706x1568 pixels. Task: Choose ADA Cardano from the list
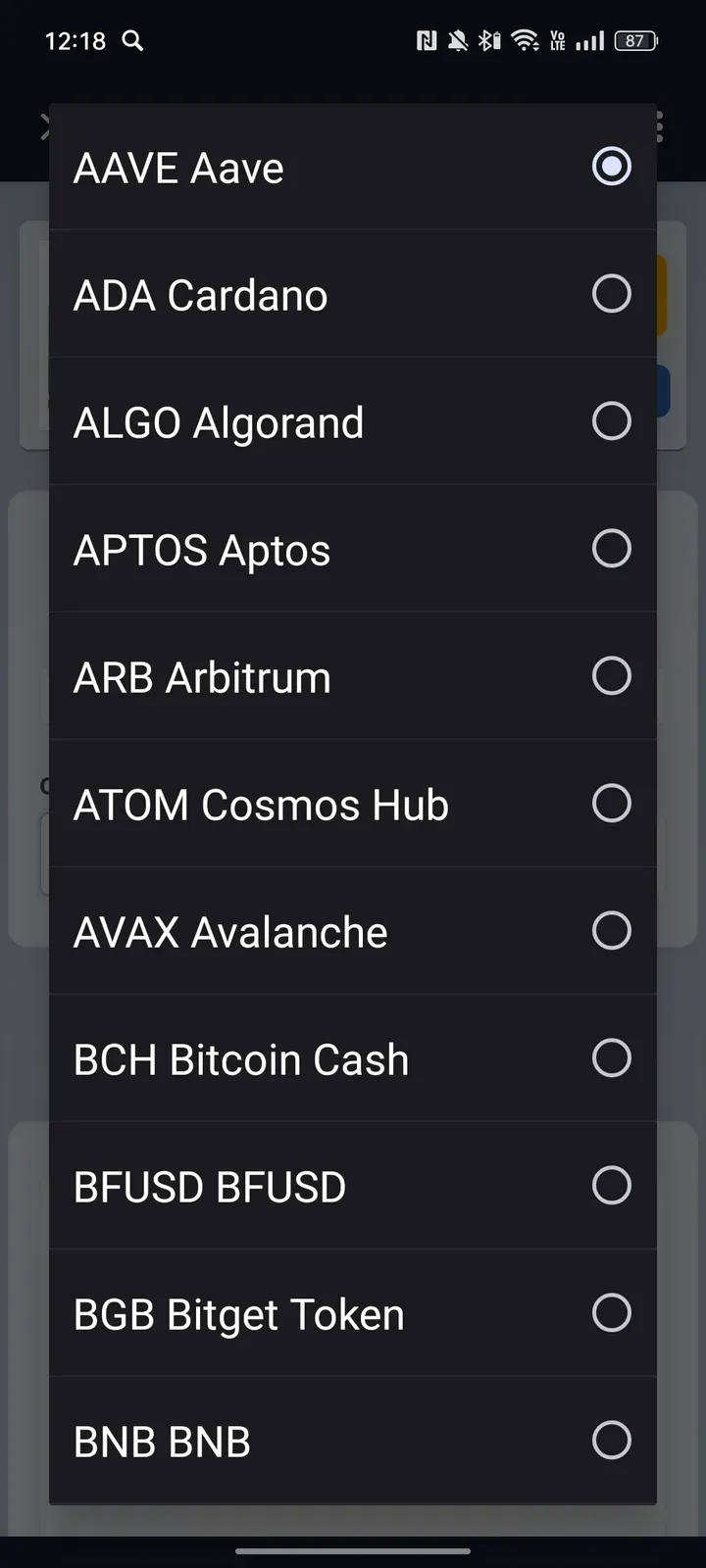point(353,295)
